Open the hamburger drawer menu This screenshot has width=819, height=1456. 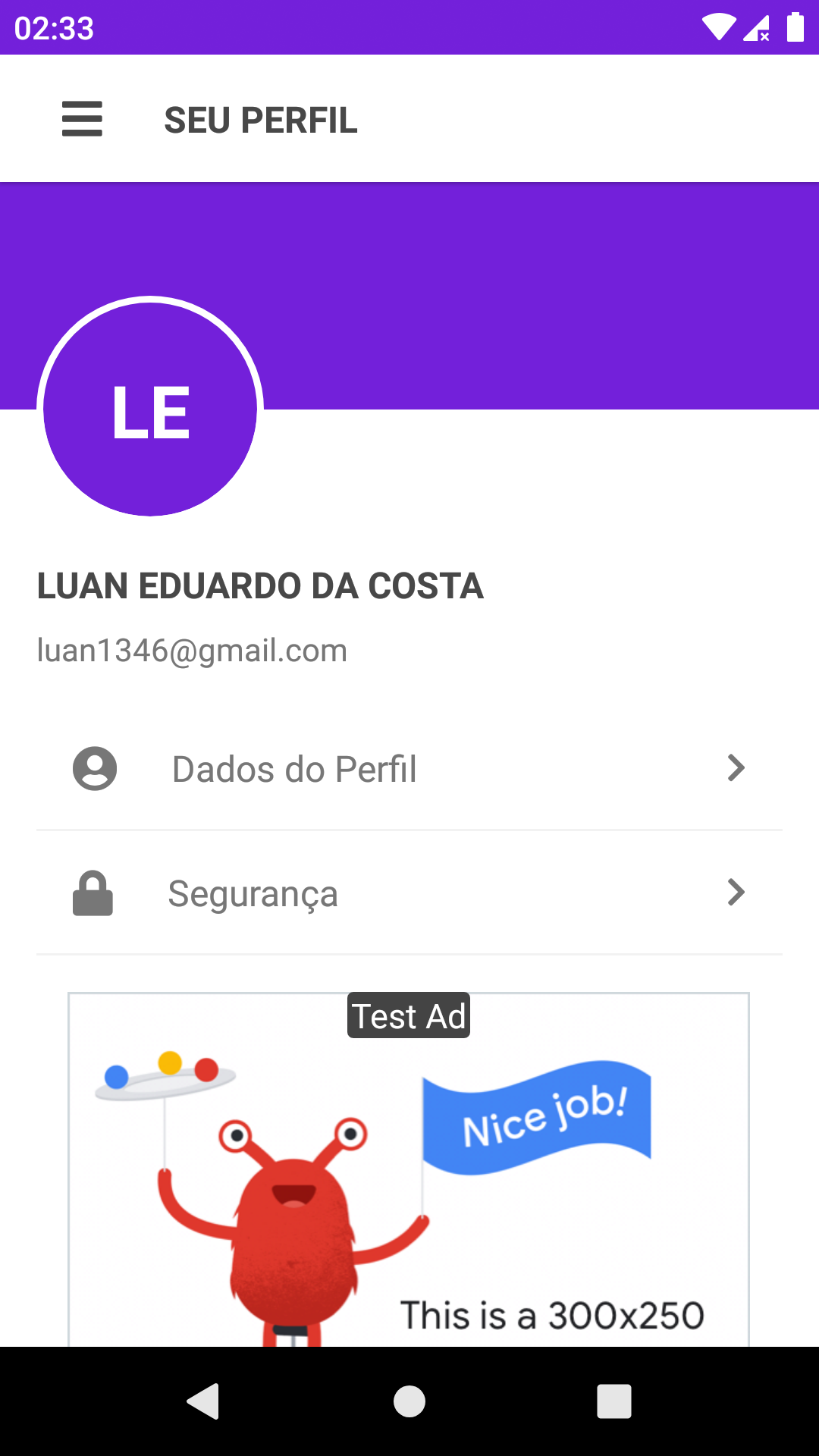click(82, 119)
